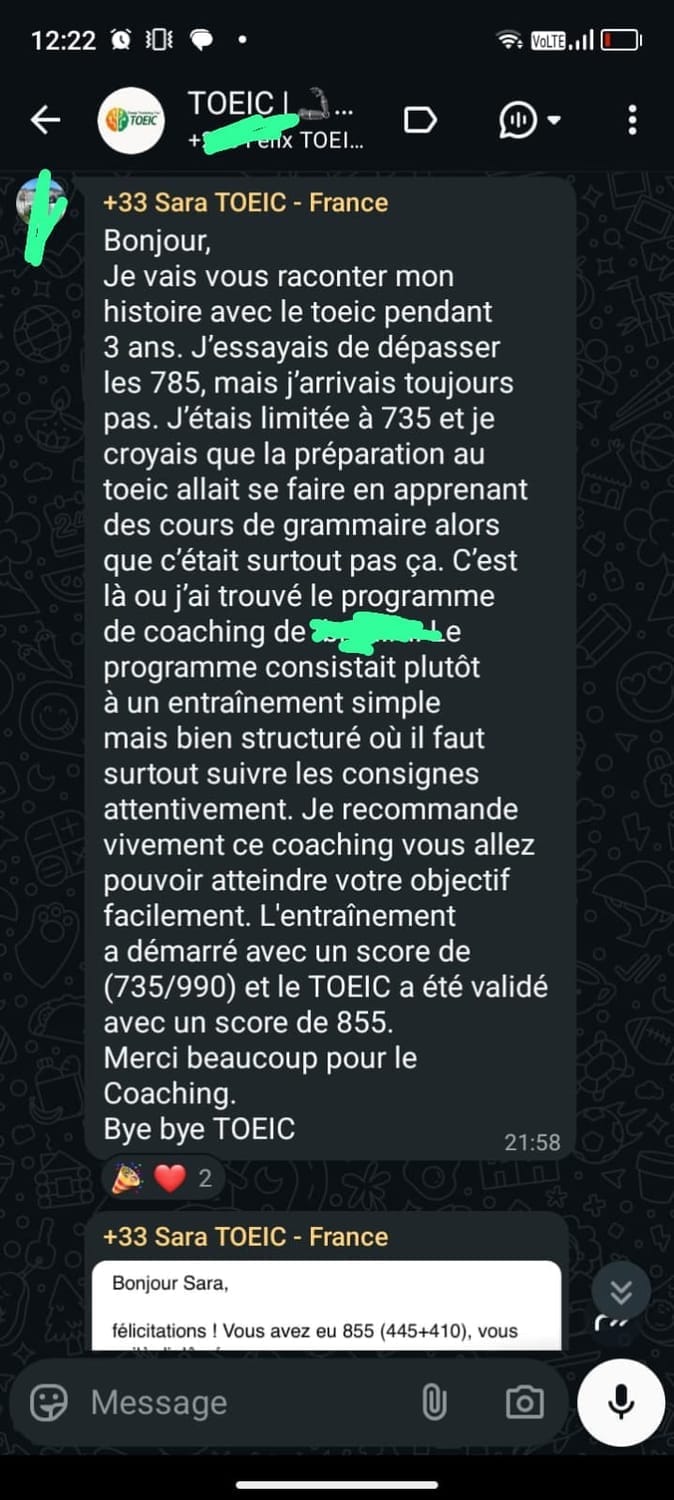Tap the label tag icon
The width and height of the screenshot is (674, 1500).
[x=420, y=121]
